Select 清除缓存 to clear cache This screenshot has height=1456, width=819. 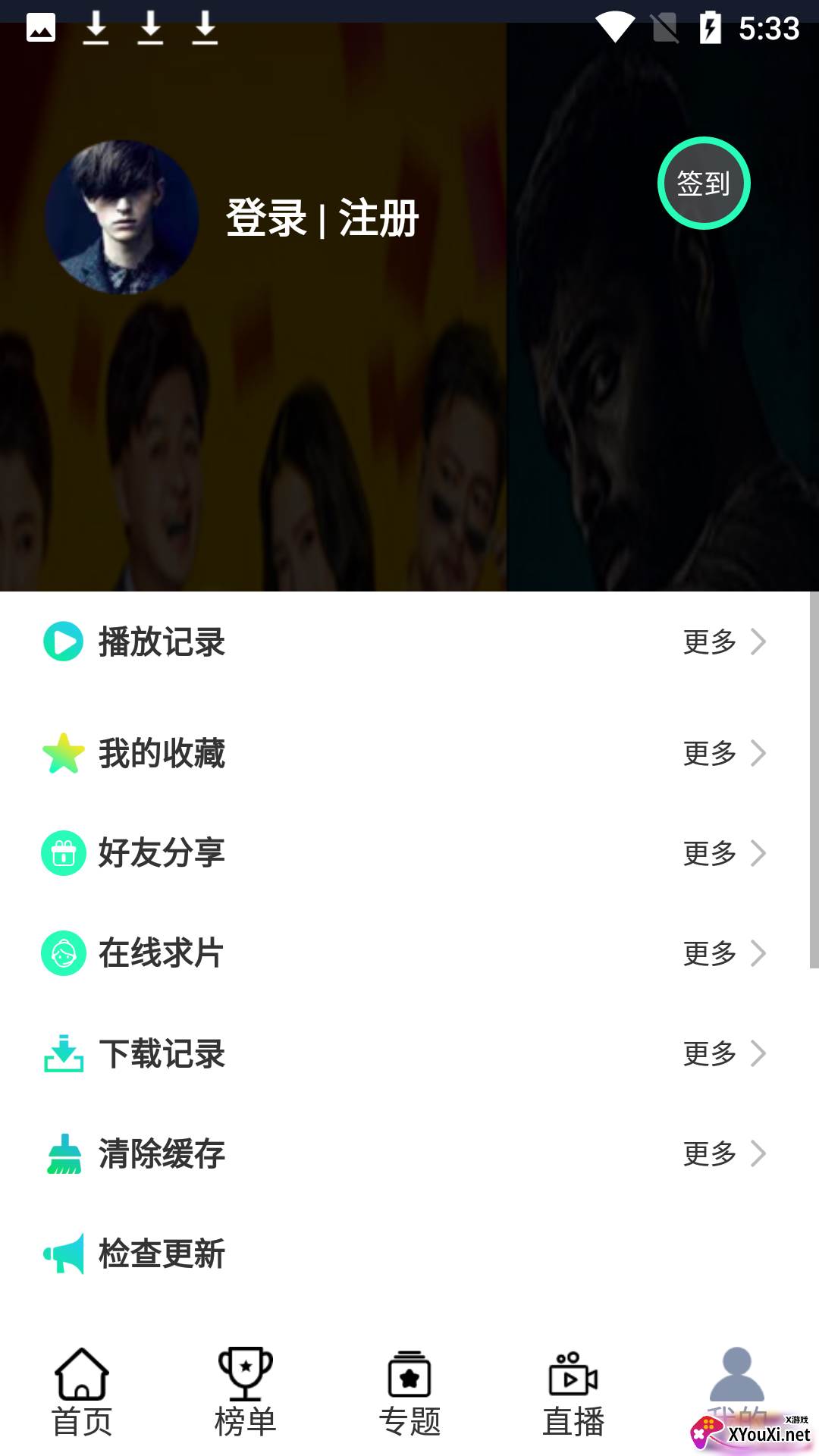(162, 1153)
